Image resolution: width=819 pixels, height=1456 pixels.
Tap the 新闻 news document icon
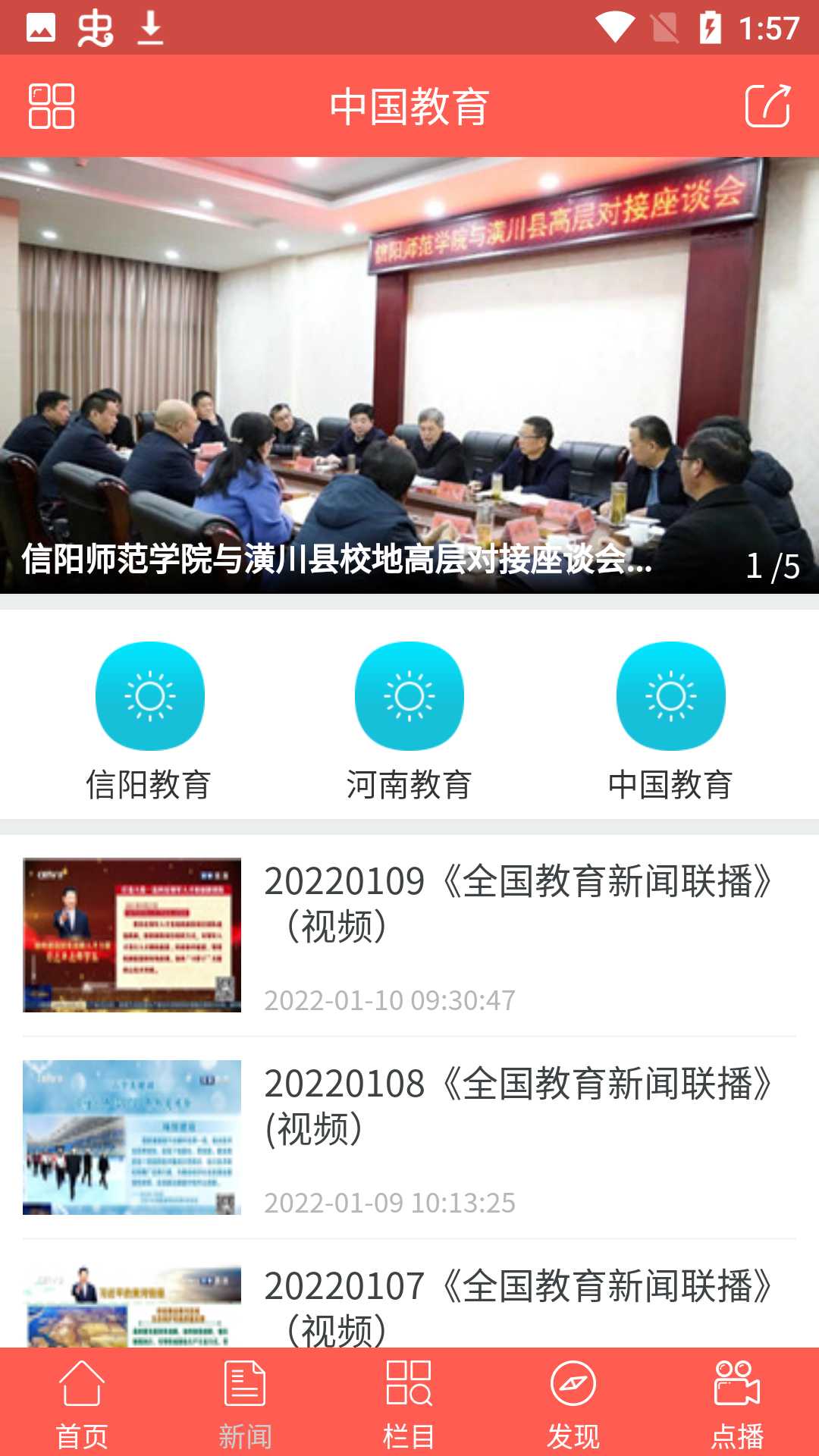tap(245, 1385)
